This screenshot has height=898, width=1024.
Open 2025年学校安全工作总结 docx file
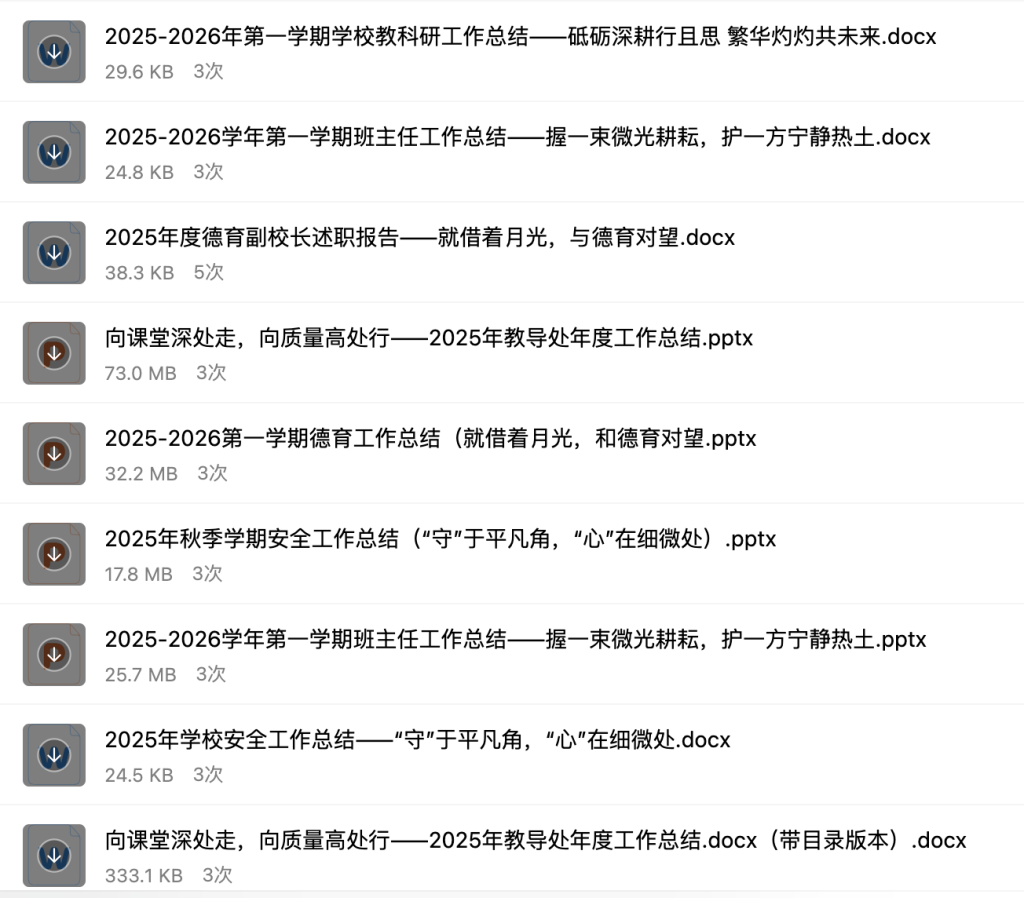[x=417, y=740]
